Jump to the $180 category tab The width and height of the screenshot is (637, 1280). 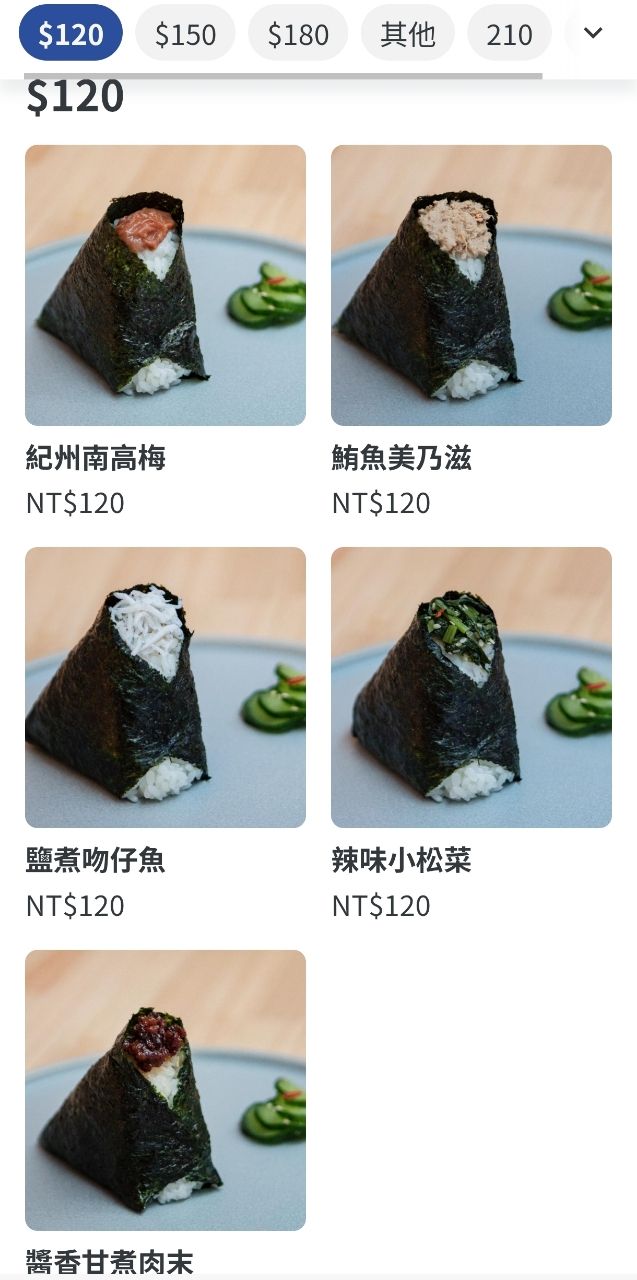point(298,34)
